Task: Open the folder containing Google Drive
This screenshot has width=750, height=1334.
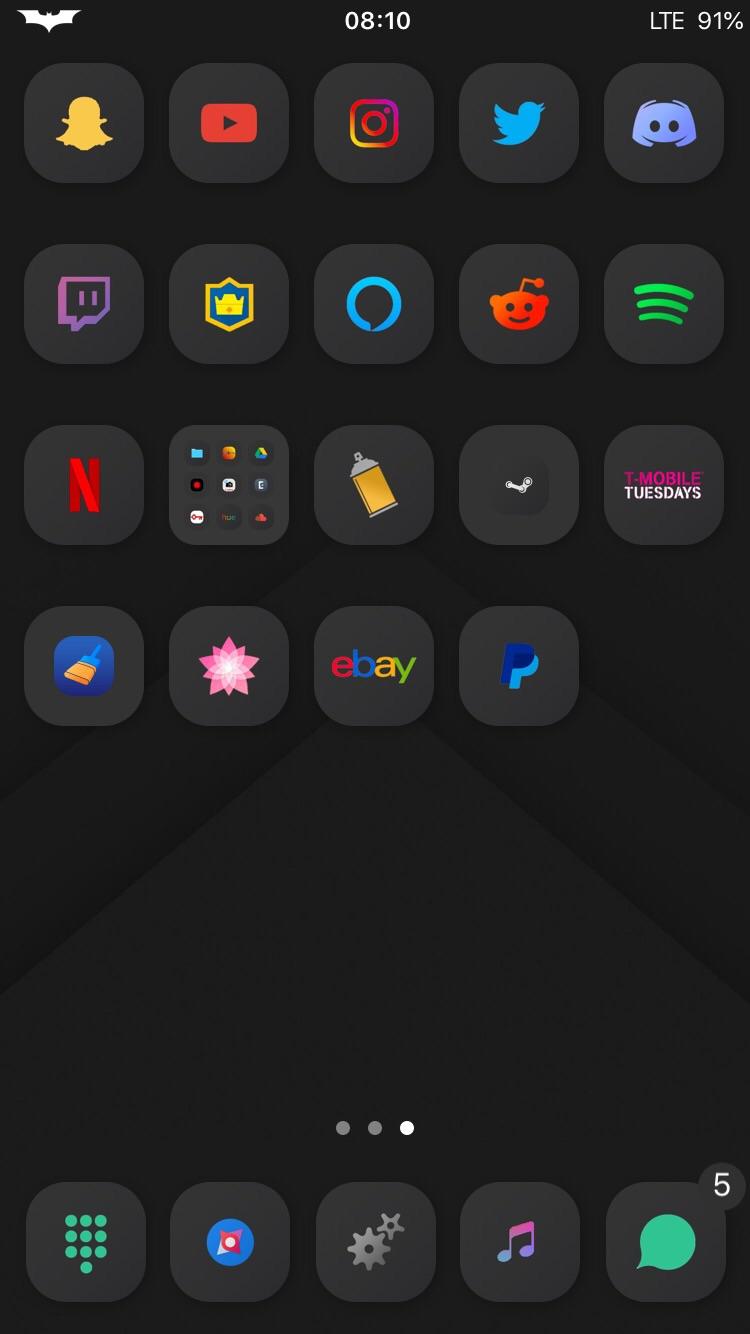Action: 229,485
